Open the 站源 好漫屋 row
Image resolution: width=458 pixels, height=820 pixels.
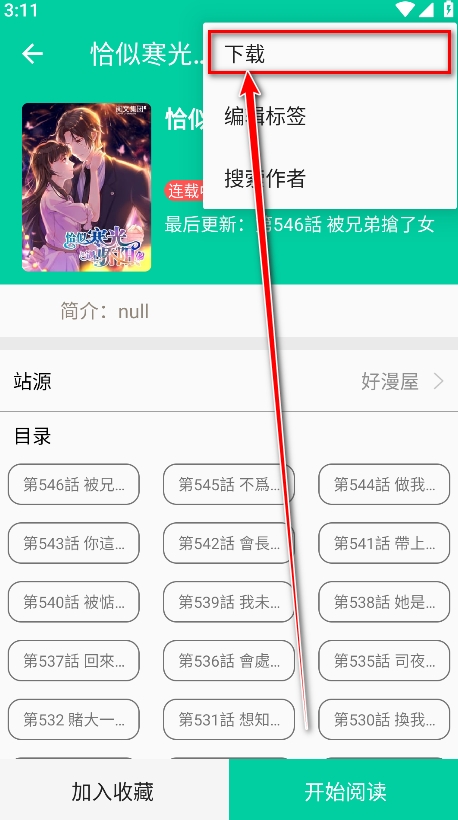229,381
